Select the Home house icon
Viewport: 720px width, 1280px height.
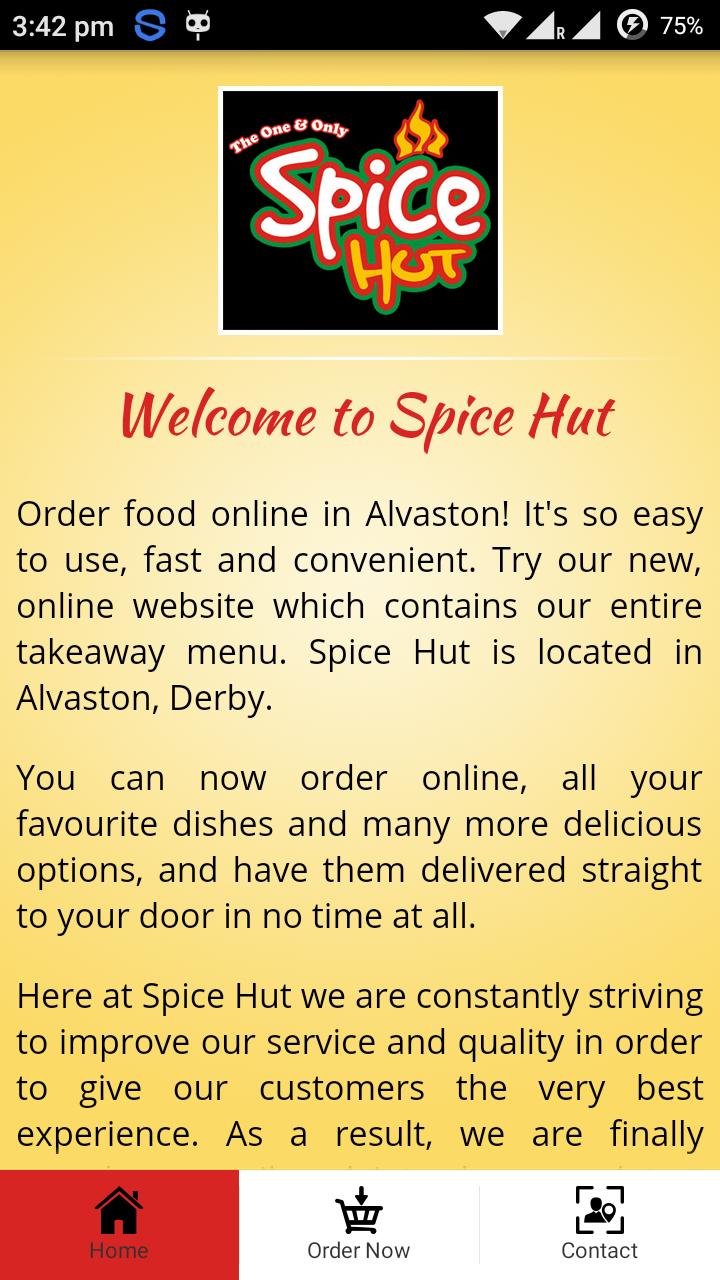(118, 1210)
